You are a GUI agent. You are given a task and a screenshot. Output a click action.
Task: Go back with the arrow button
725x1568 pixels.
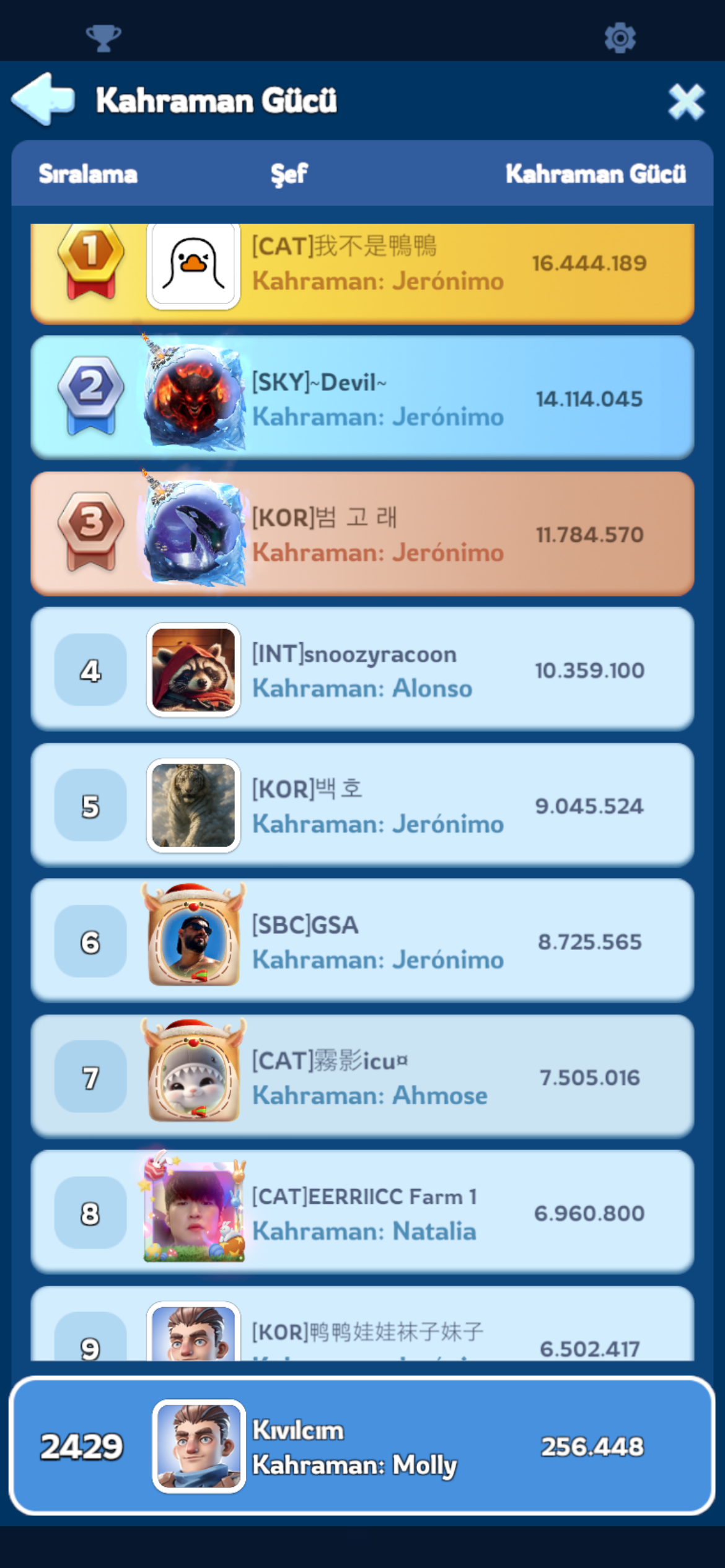(43, 99)
